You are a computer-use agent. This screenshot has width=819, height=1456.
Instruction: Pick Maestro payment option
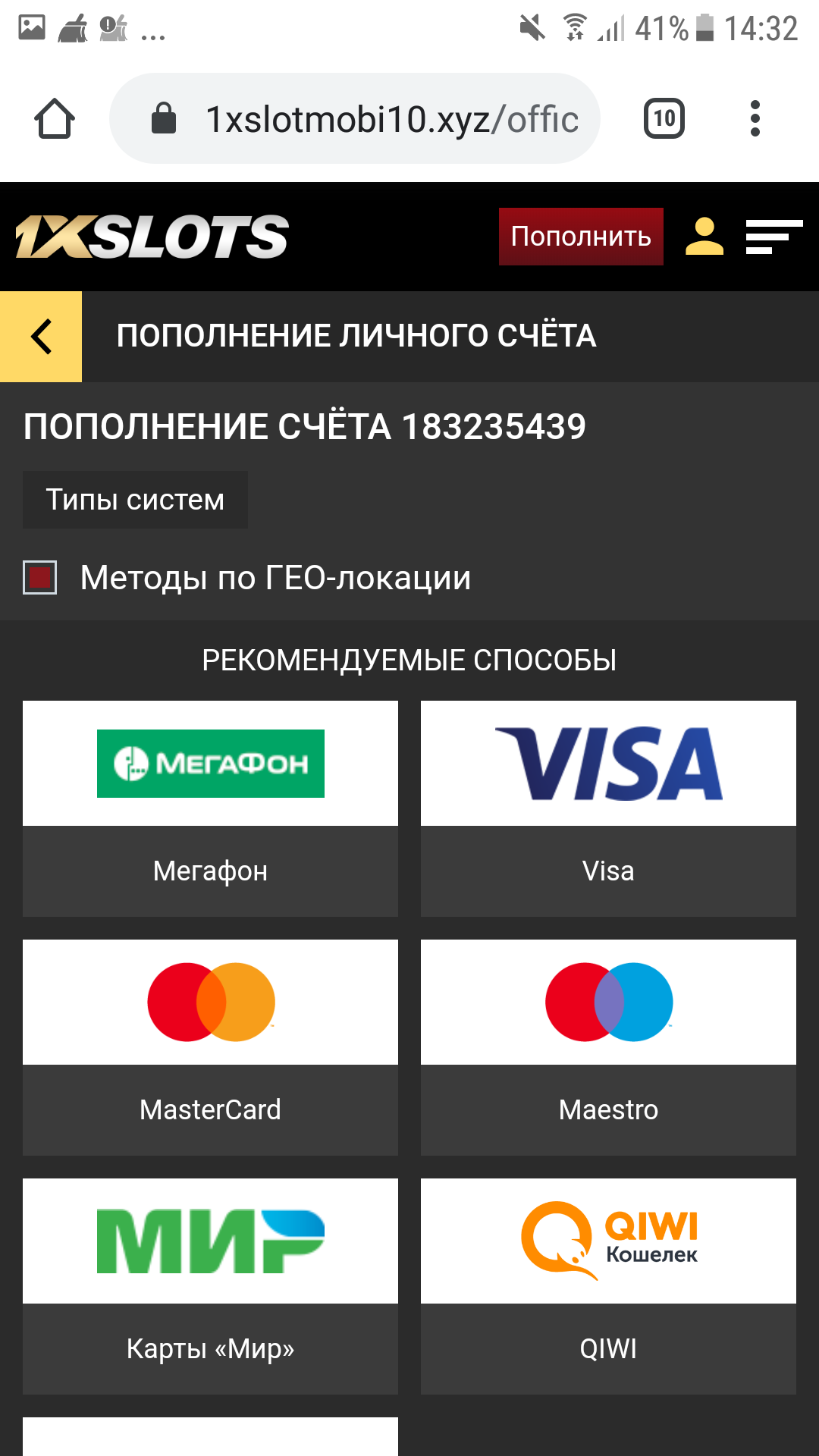(x=608, y=1047)
